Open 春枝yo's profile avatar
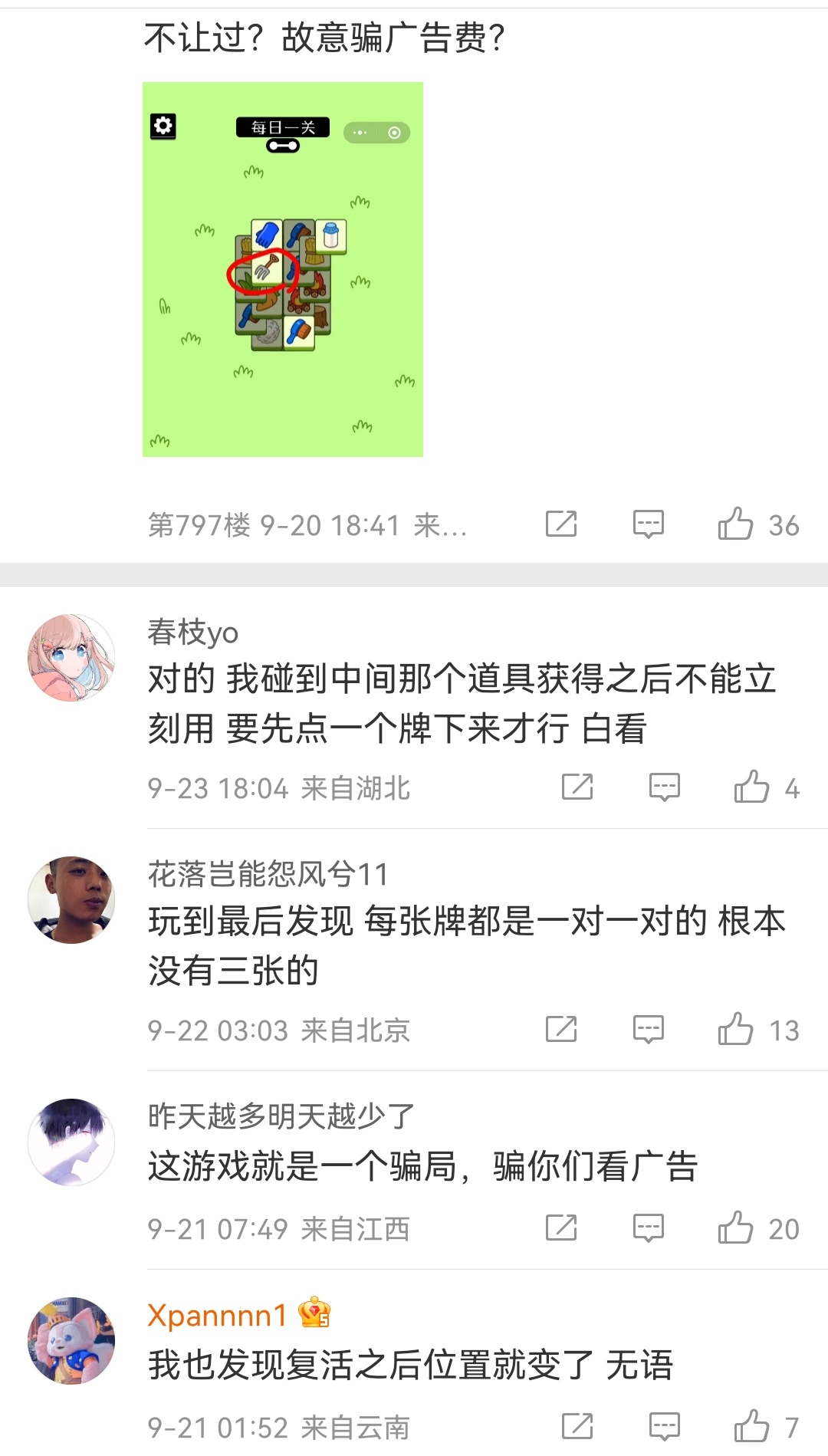This screenshot has height=1456, width=828. coord(71,657)
